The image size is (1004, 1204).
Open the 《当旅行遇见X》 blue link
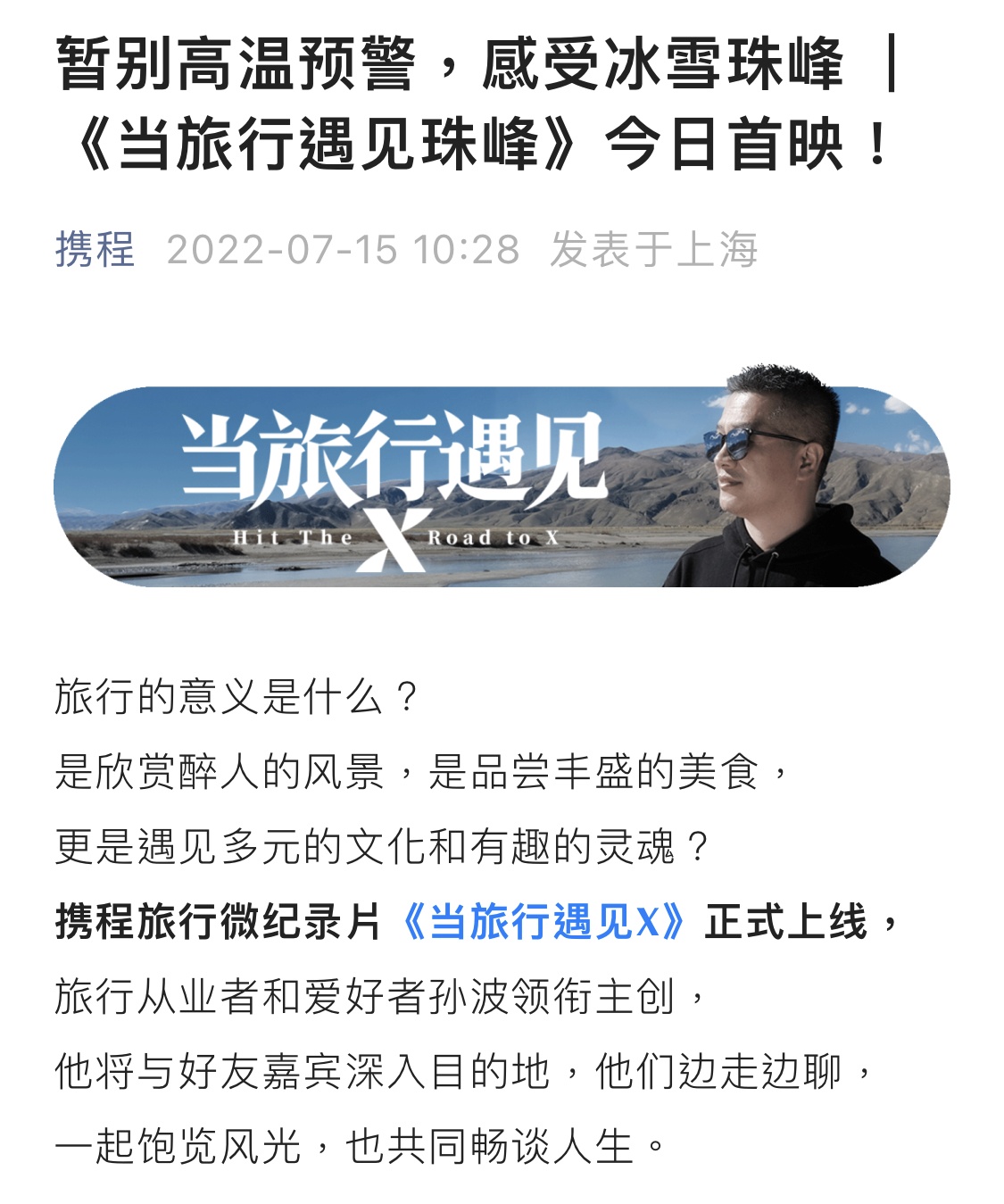pos(543,922)
